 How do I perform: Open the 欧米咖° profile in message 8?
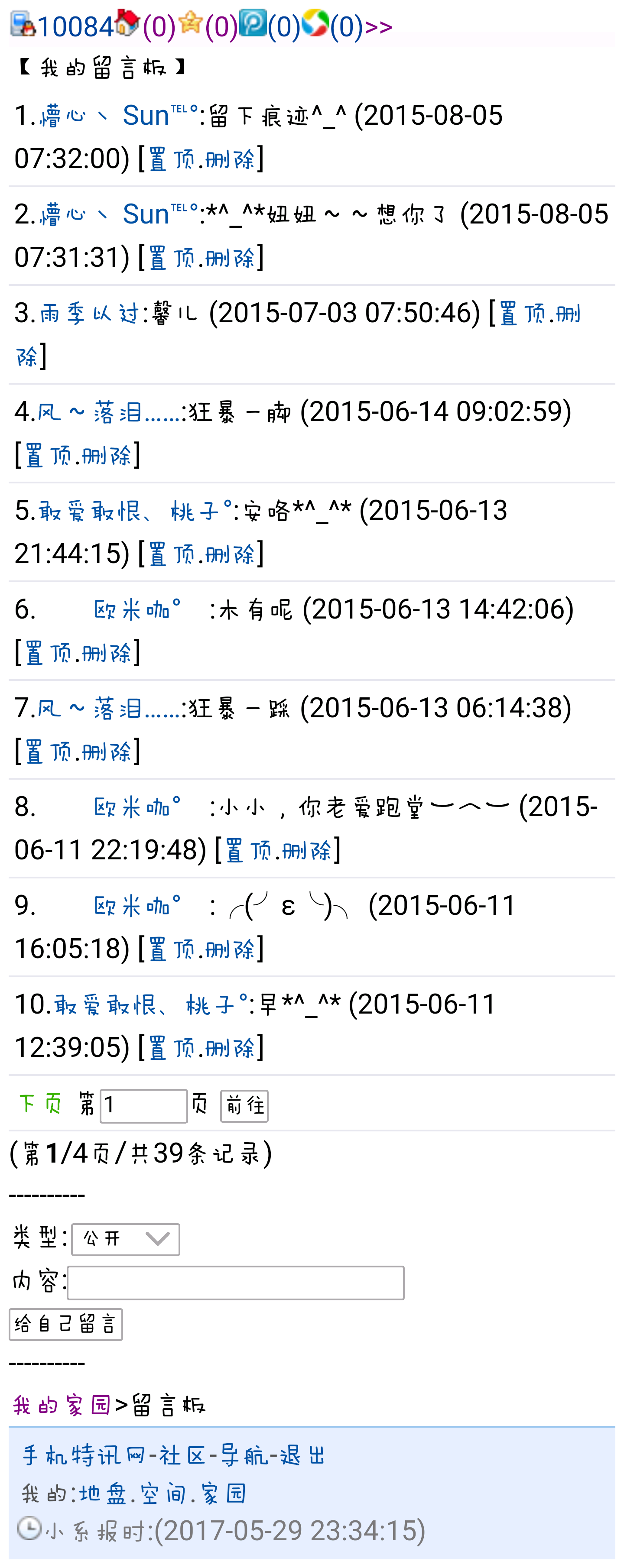pyautogui.click(x=138, y=808)
